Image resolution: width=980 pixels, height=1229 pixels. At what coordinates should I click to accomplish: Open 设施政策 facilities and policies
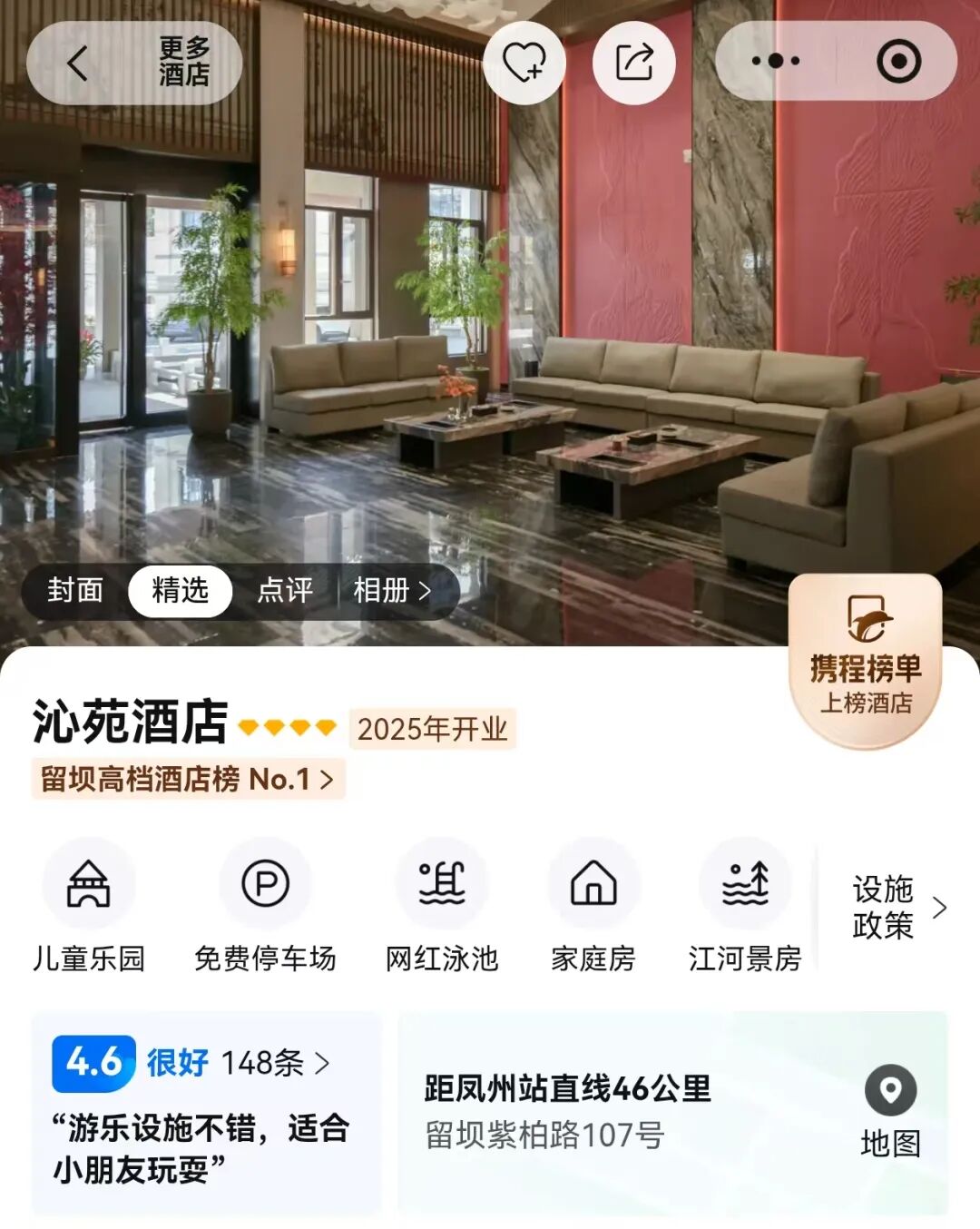tap(897, 907)
